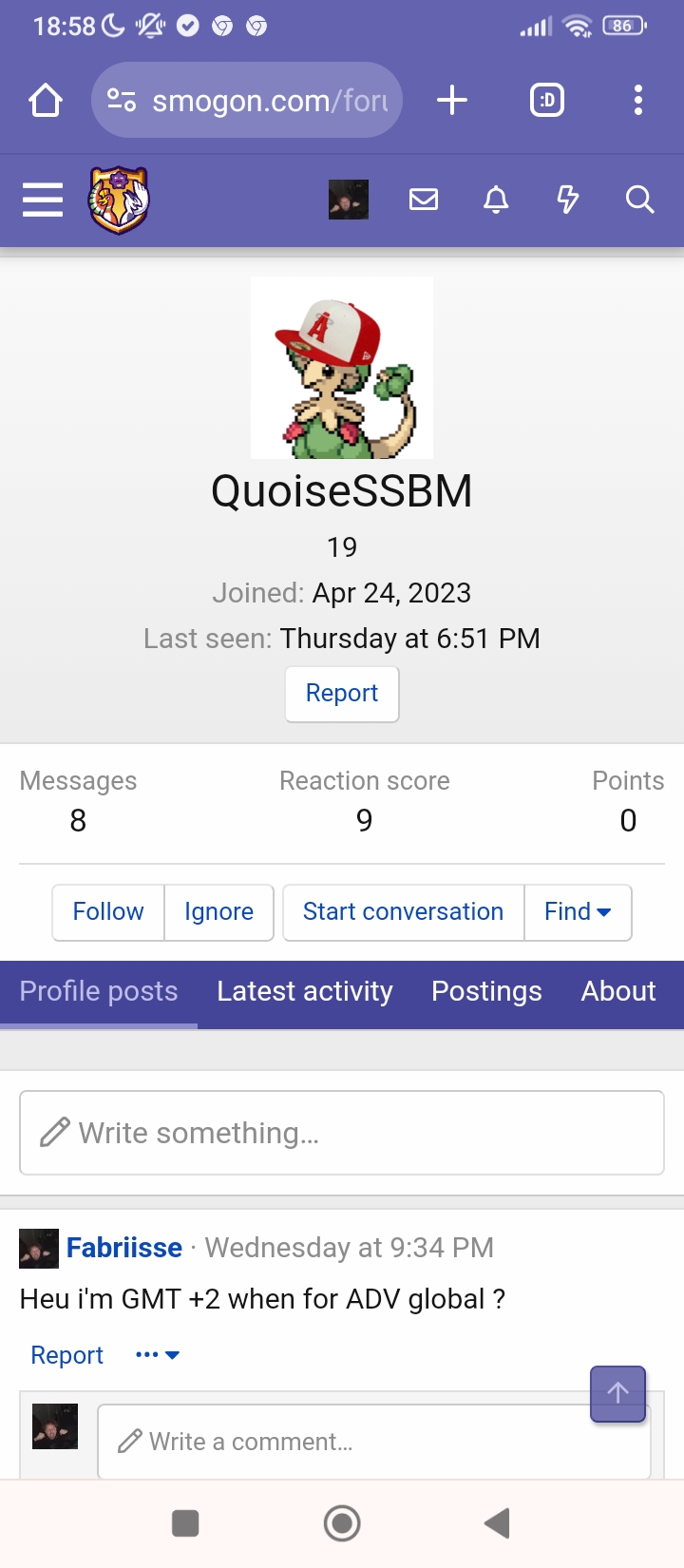Open the browser's tab switcher
Screen dimensions: 684x1568
point(547,100)
